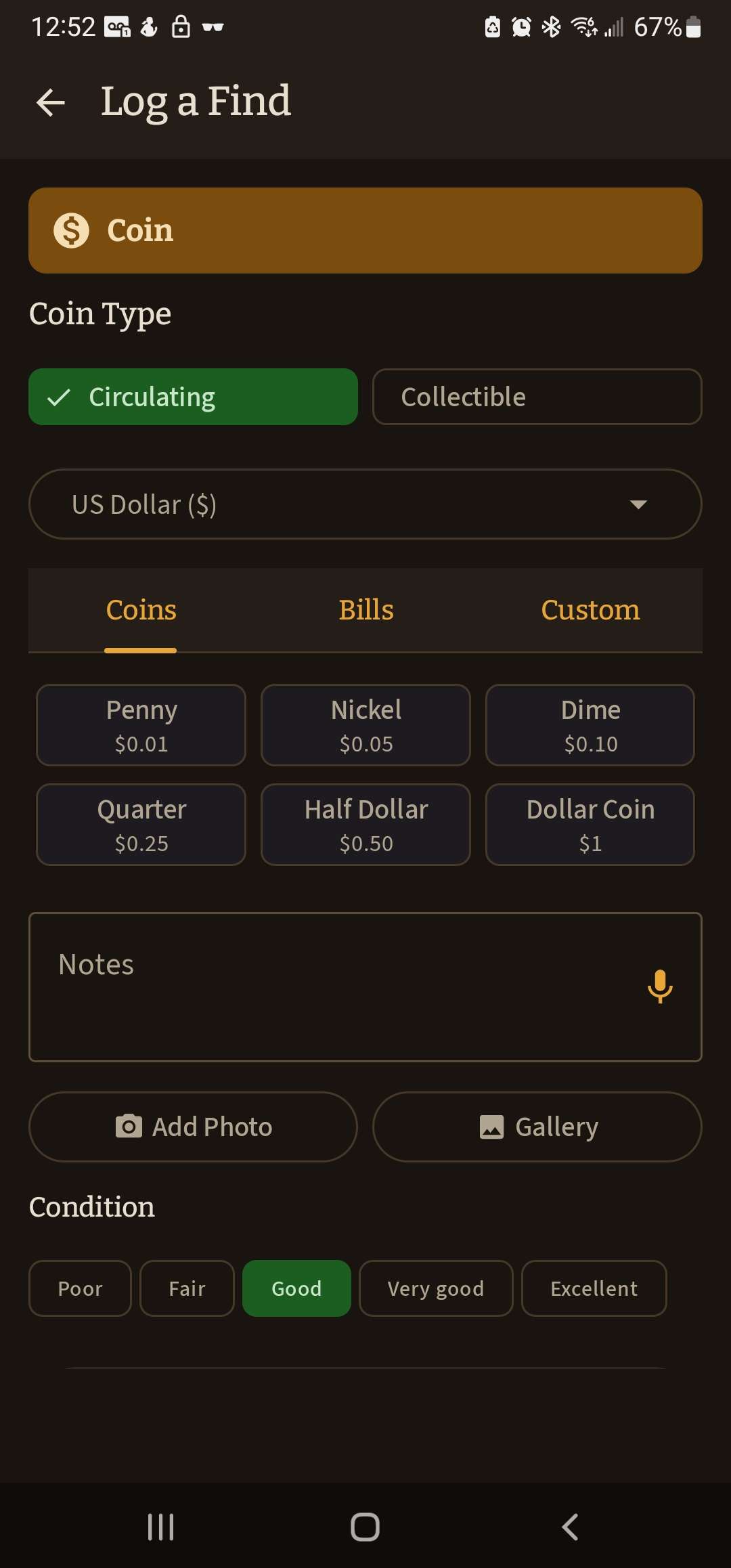Choose the Dime $0.10 option
The image size is (731, 1568).
tap(590, 725)
